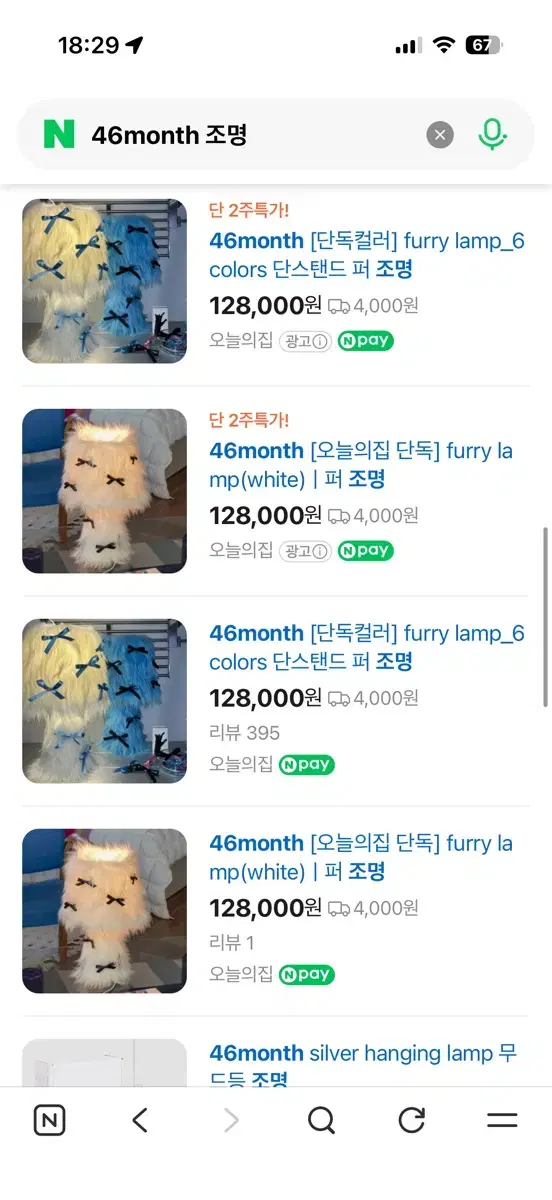The image size is (552, 1200).
Task: Open the bottom bar hamburger menu
Action: [502, 1121]
